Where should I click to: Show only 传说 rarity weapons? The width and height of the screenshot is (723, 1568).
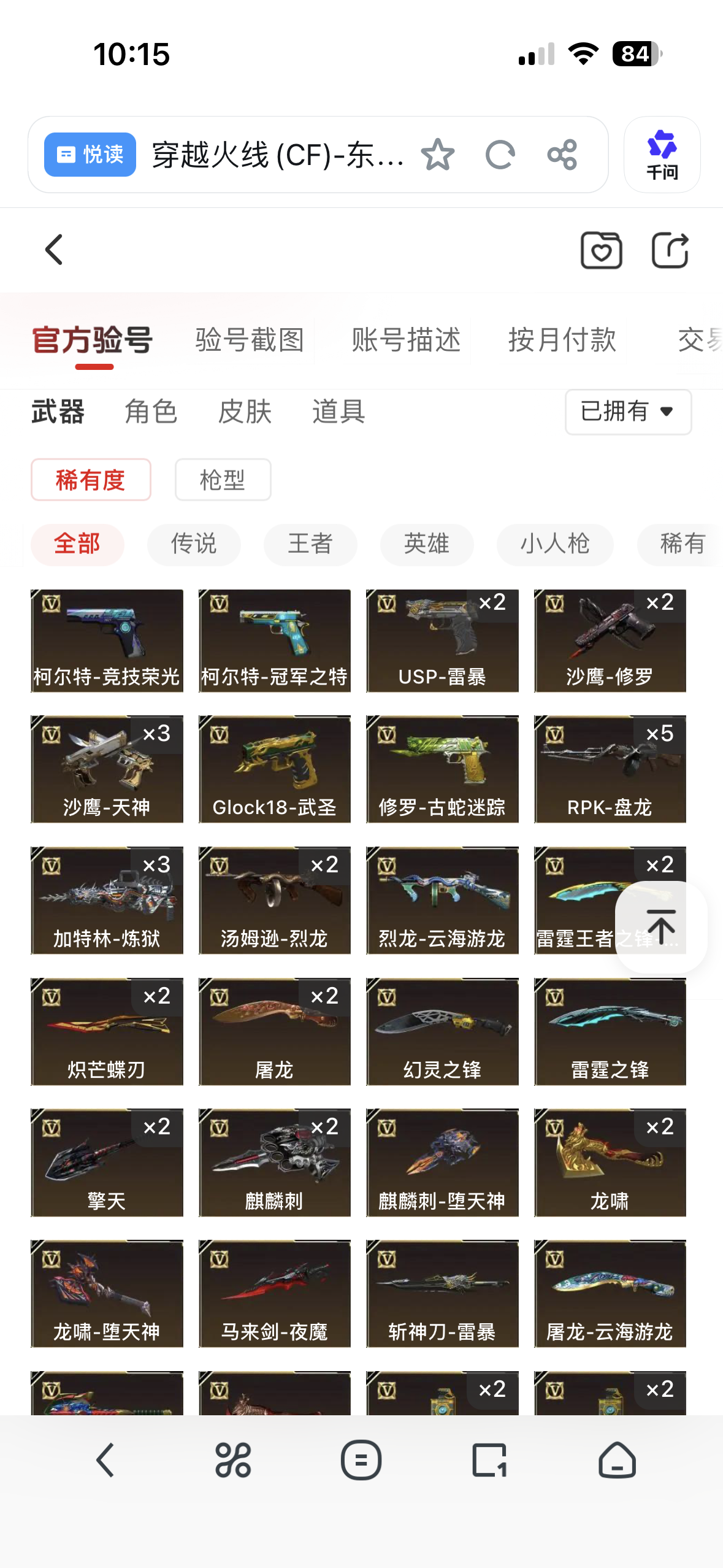click(x=194, y=544)
